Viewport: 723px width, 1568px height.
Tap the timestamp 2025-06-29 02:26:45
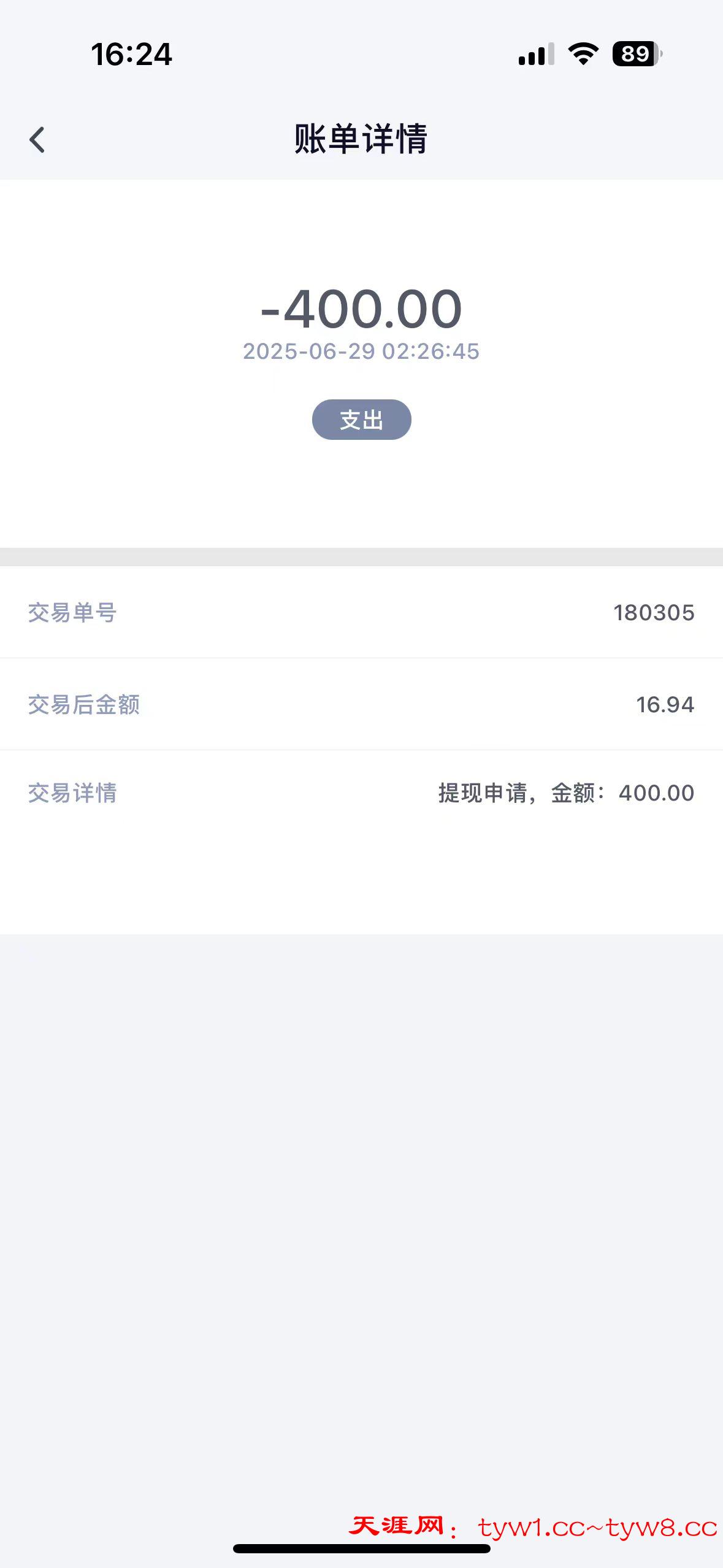click(x=362, y=352)
